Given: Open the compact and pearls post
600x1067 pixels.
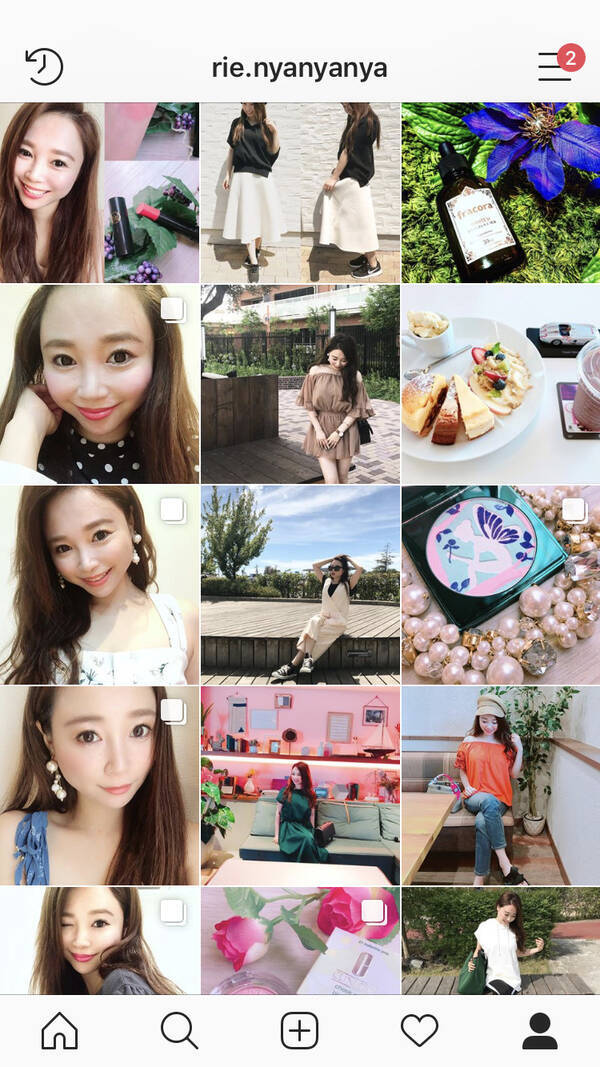Looking at the screenshot, I should tap(500, 585).
